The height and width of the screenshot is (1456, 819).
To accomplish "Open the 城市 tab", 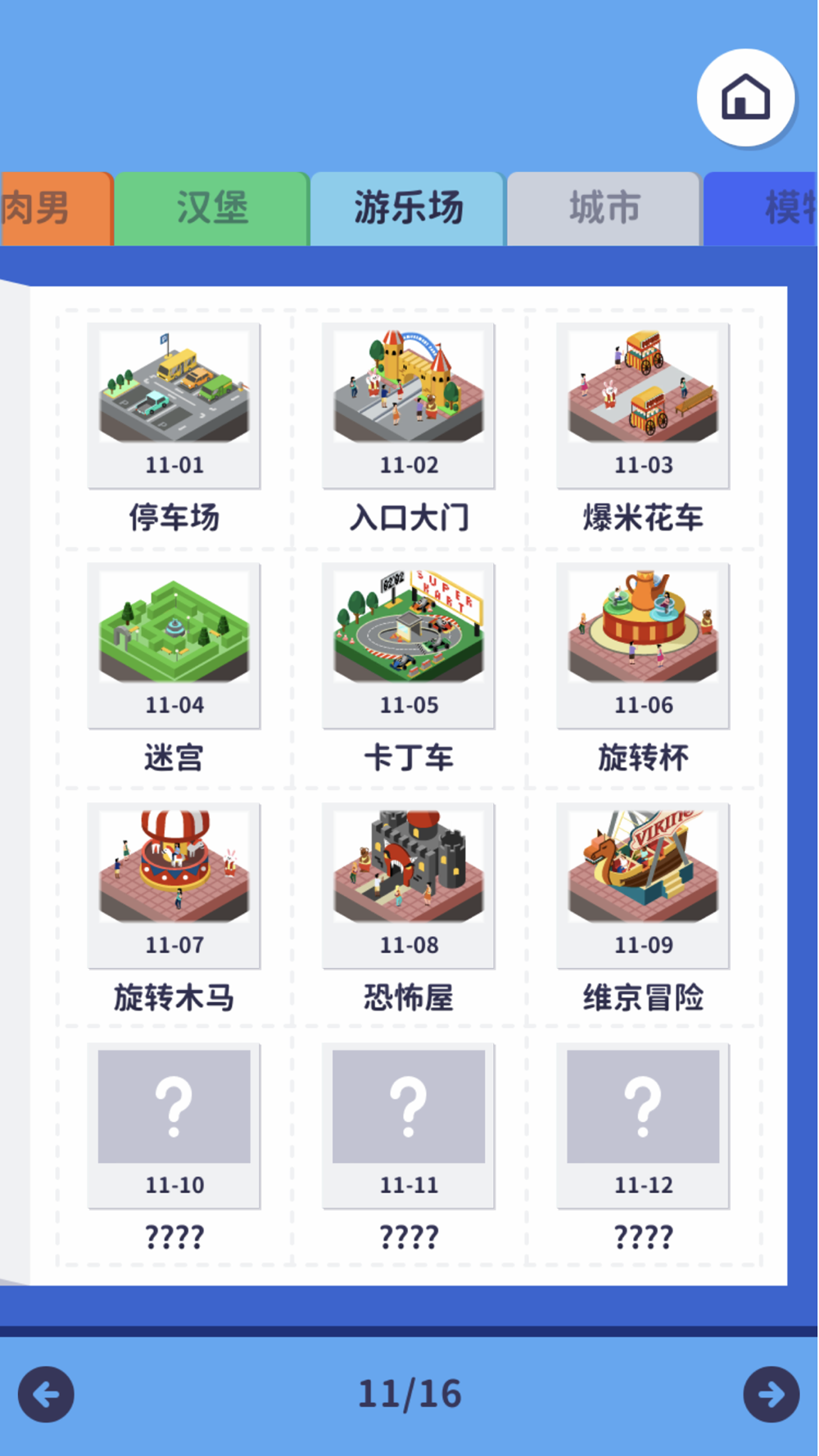I will point(604,208).
